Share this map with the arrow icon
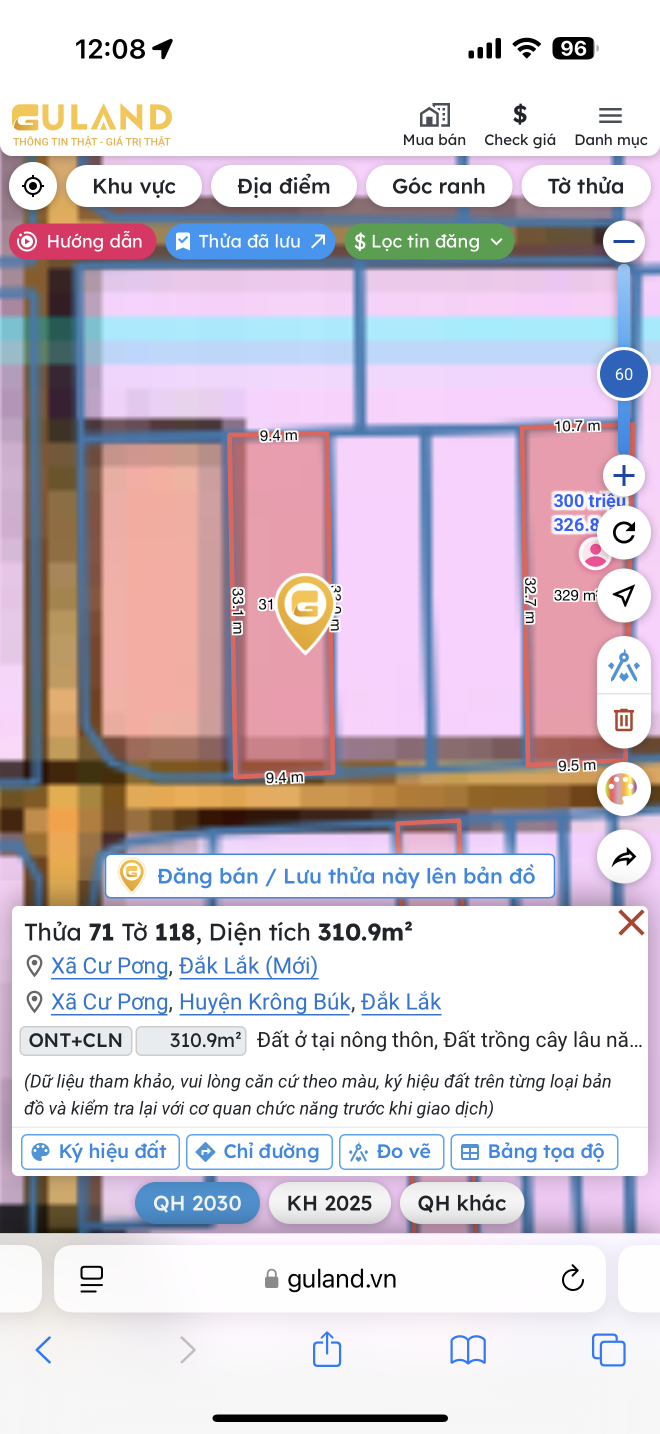The height and width of the screenshot is (1434, 660). (624, 857)
